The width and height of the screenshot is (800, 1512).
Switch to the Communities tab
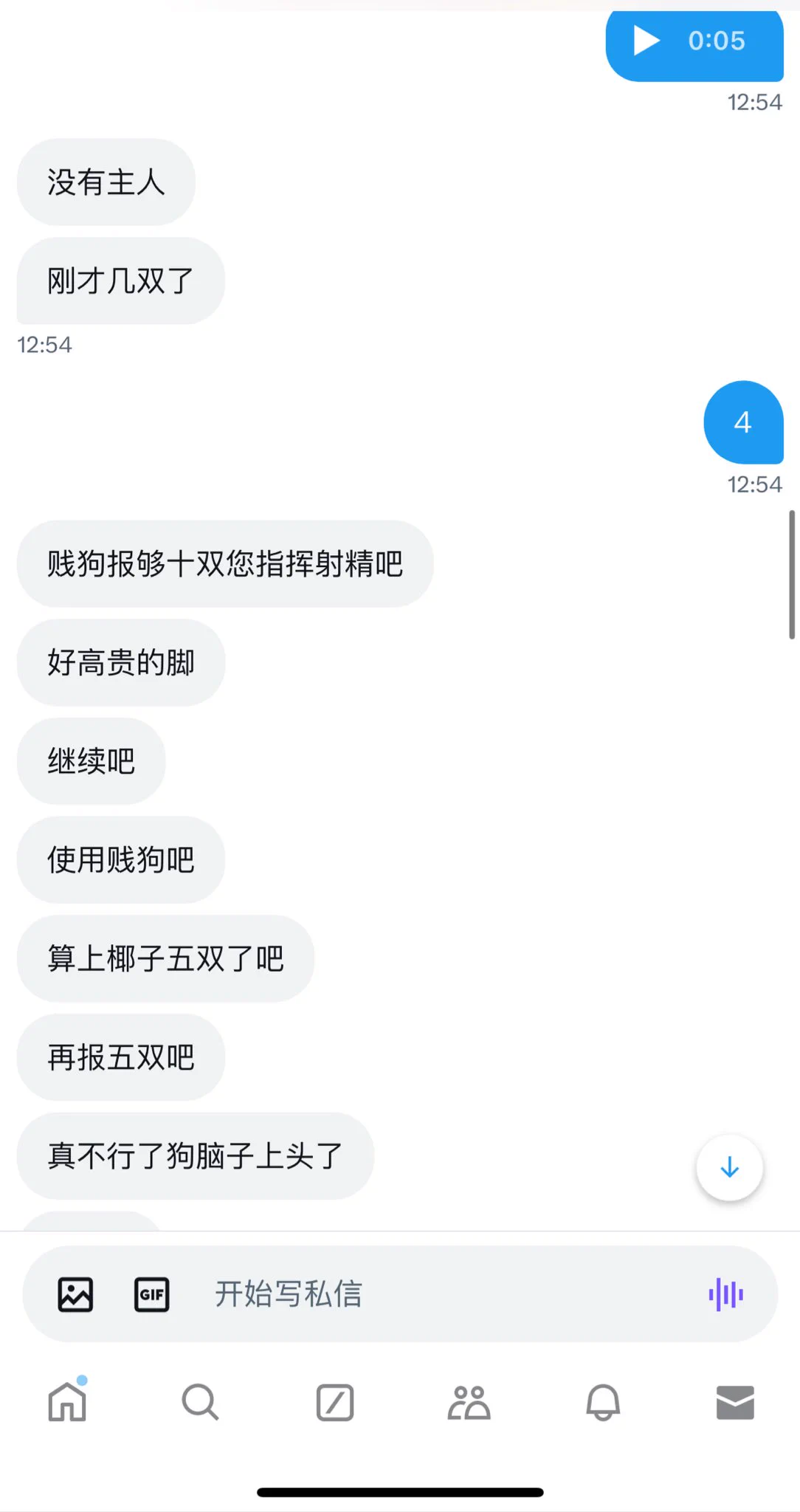tap(469, 1402)
